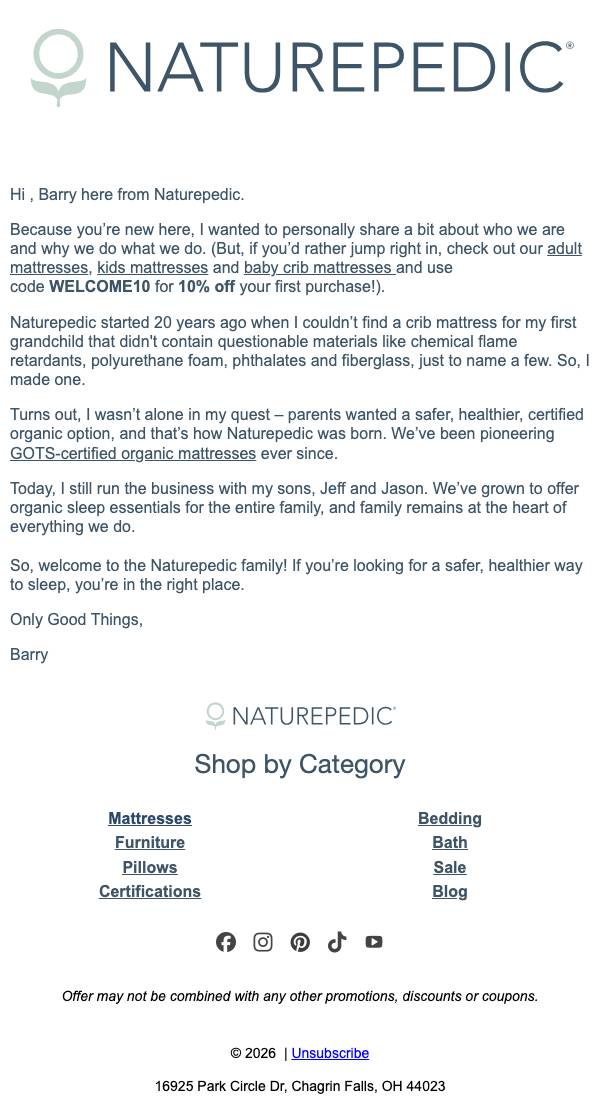Shop the Bedding category
The image size is (600, 1119).
[449, 819]
